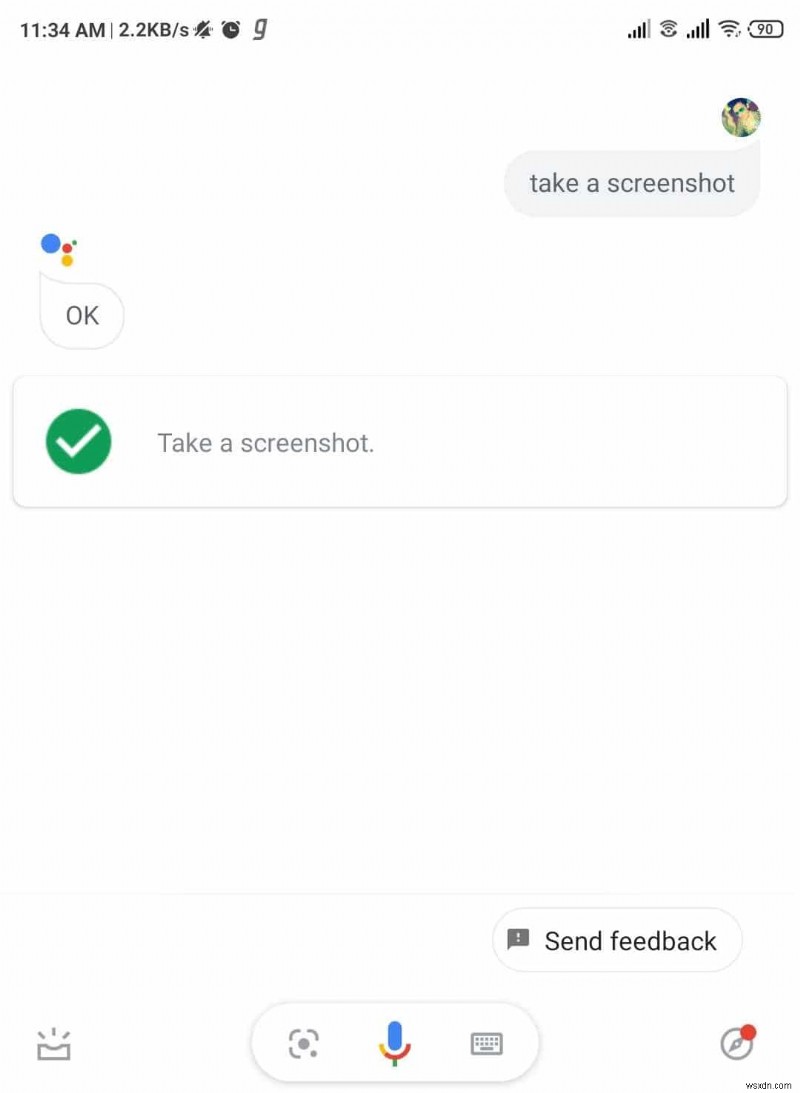
Task: Open the profile avatar
Action: (x=741, y=118)
